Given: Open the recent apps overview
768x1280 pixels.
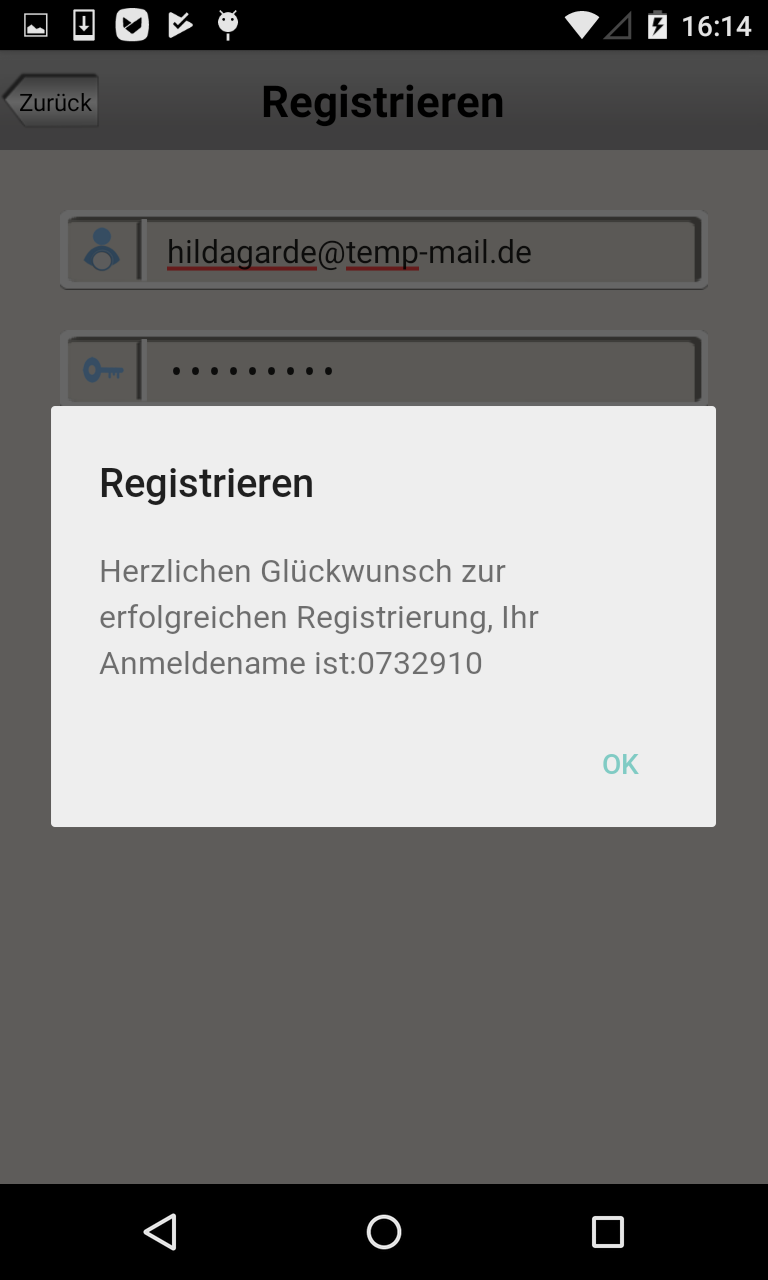Looking at the screenshot, I should coord(607,1232).
